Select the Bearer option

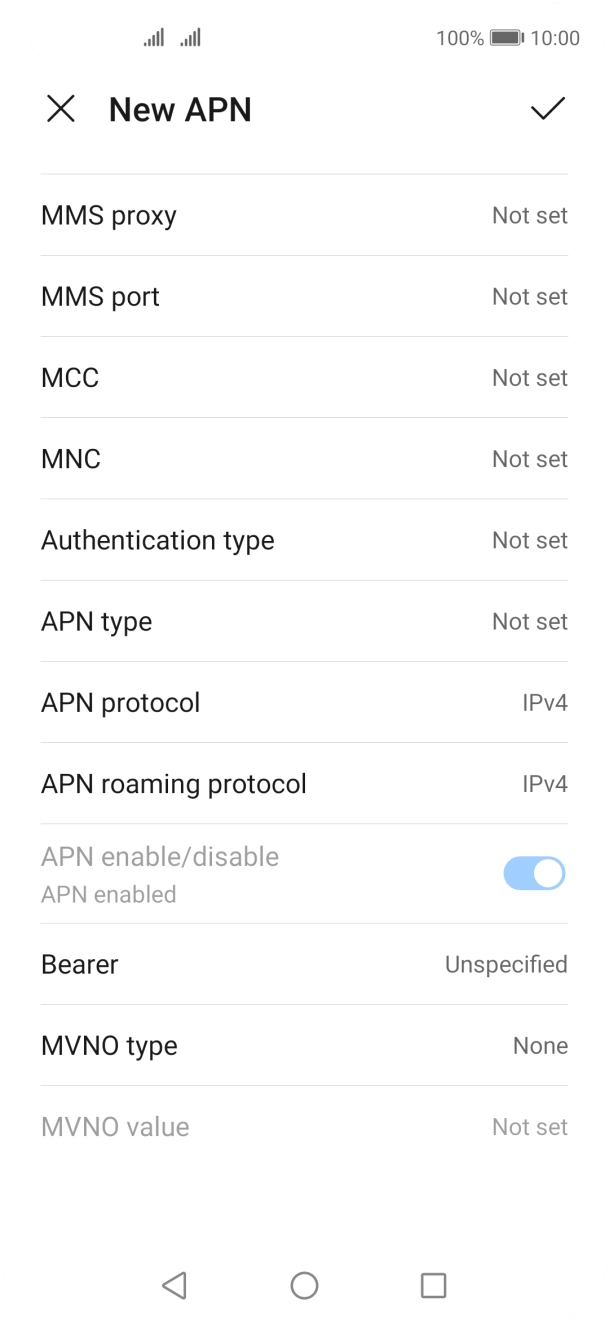coord(304,964)
